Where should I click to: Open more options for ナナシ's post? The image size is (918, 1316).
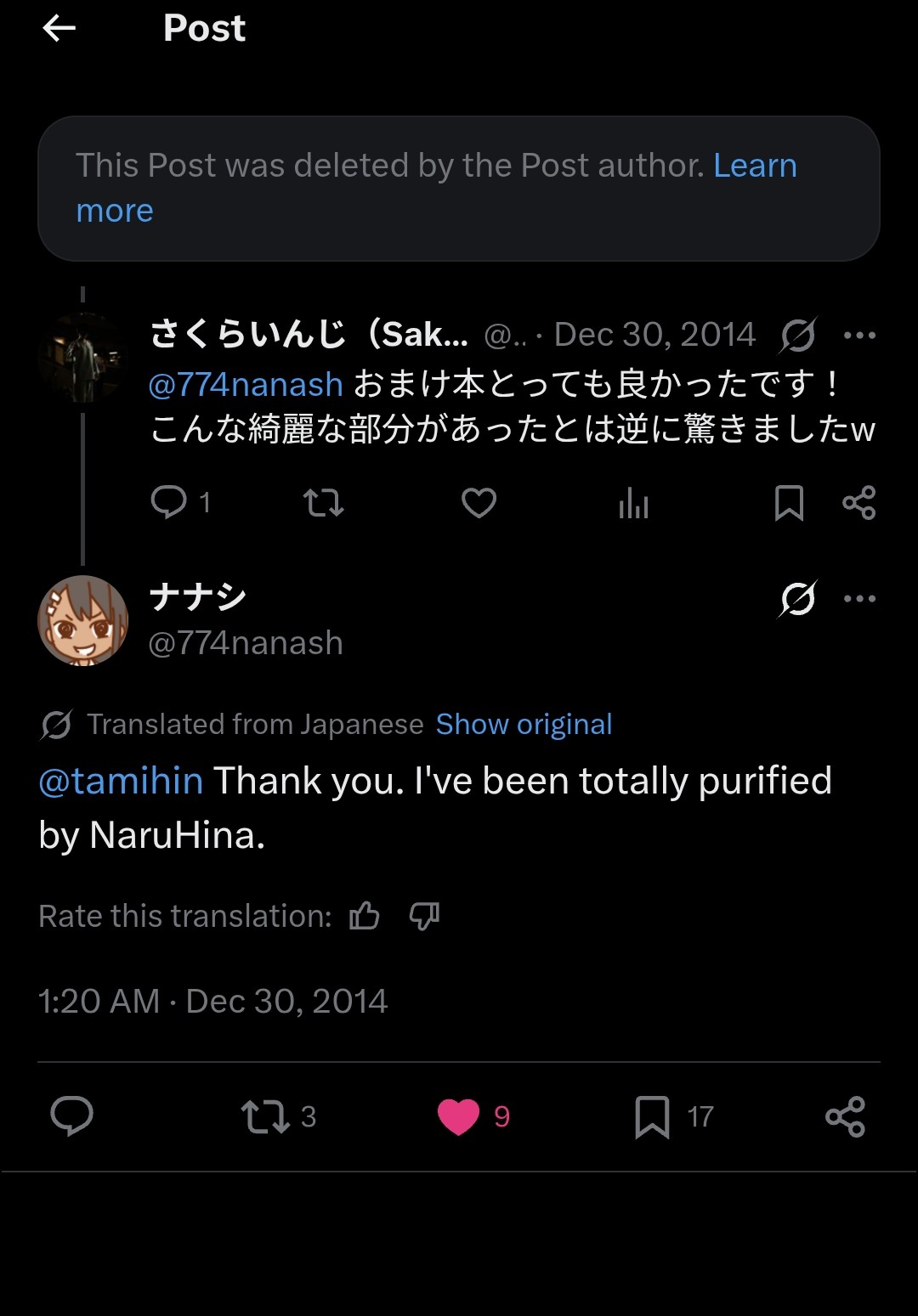pos(859,599)
